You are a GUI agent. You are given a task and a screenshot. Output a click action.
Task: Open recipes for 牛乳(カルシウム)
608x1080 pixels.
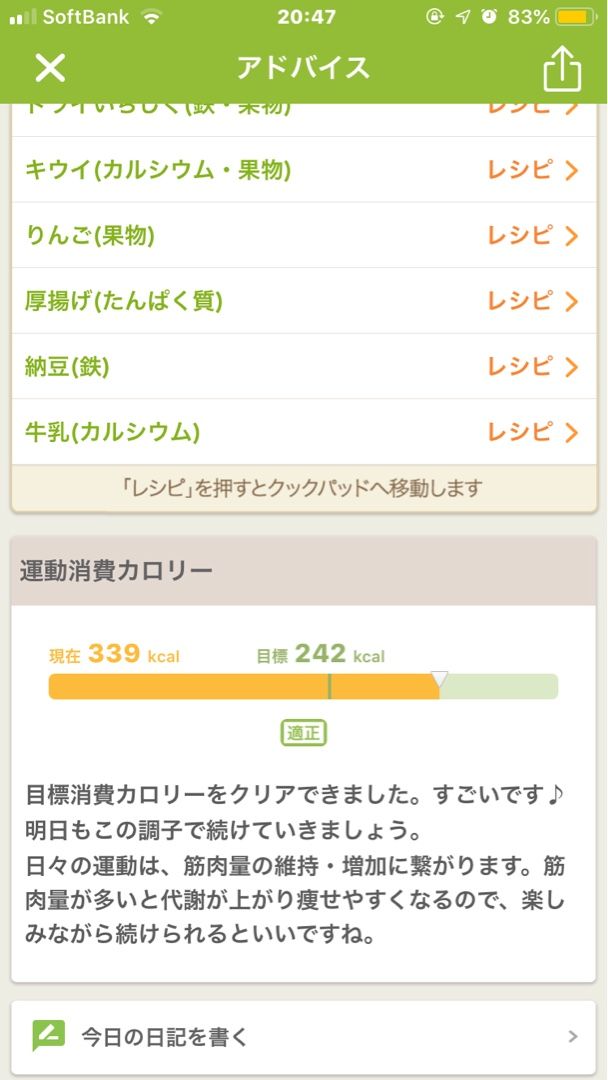click(532, 432)
